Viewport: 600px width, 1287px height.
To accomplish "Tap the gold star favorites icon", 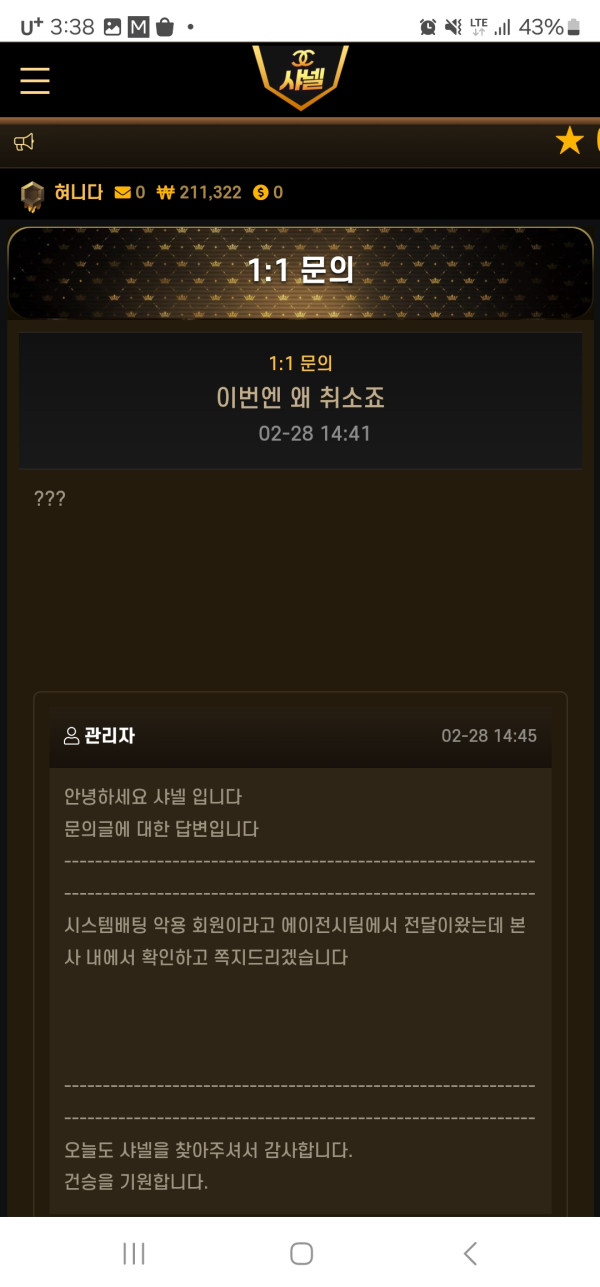I will click(569, 142).
